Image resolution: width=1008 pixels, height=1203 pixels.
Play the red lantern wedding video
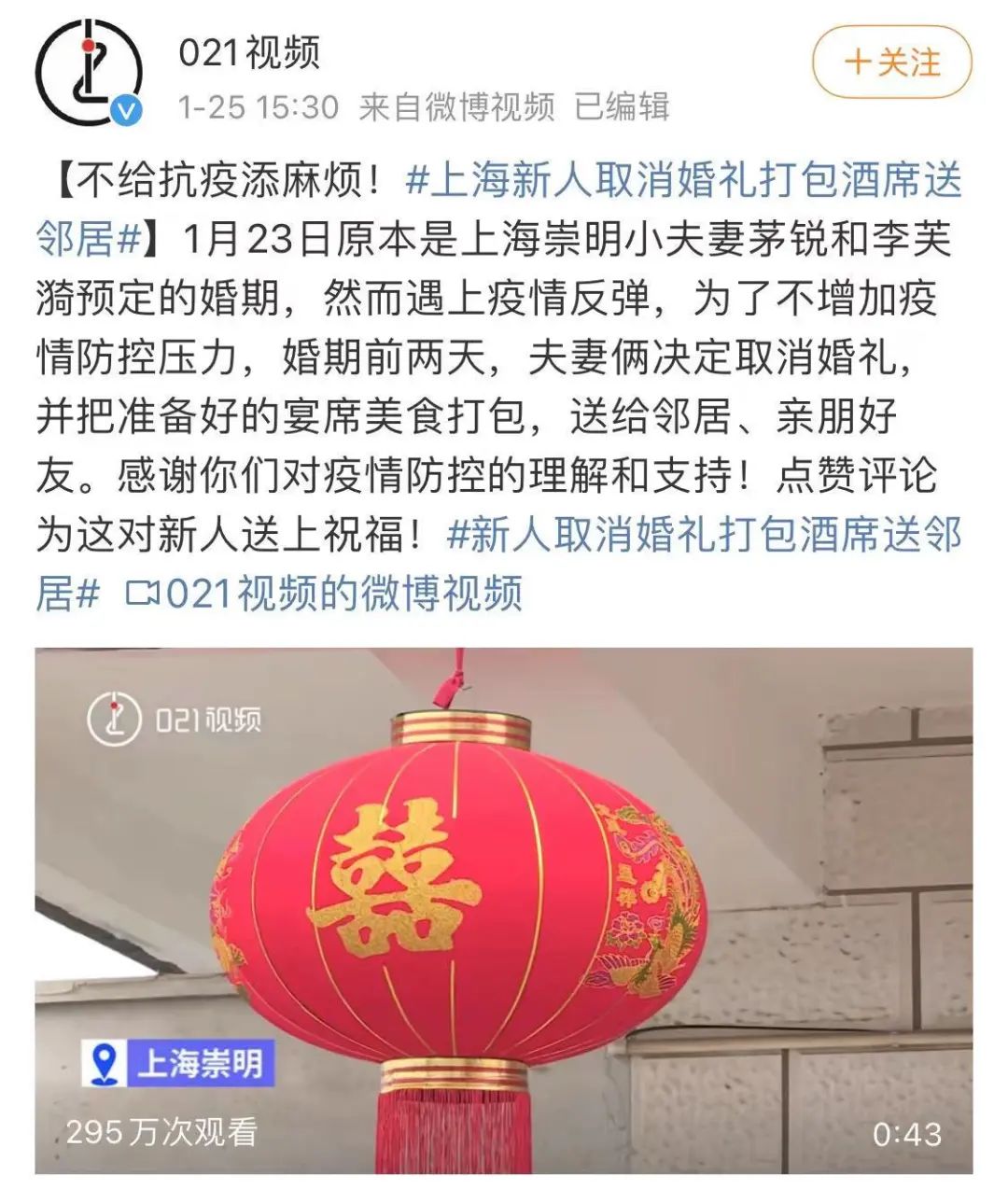tap(504, 910)
